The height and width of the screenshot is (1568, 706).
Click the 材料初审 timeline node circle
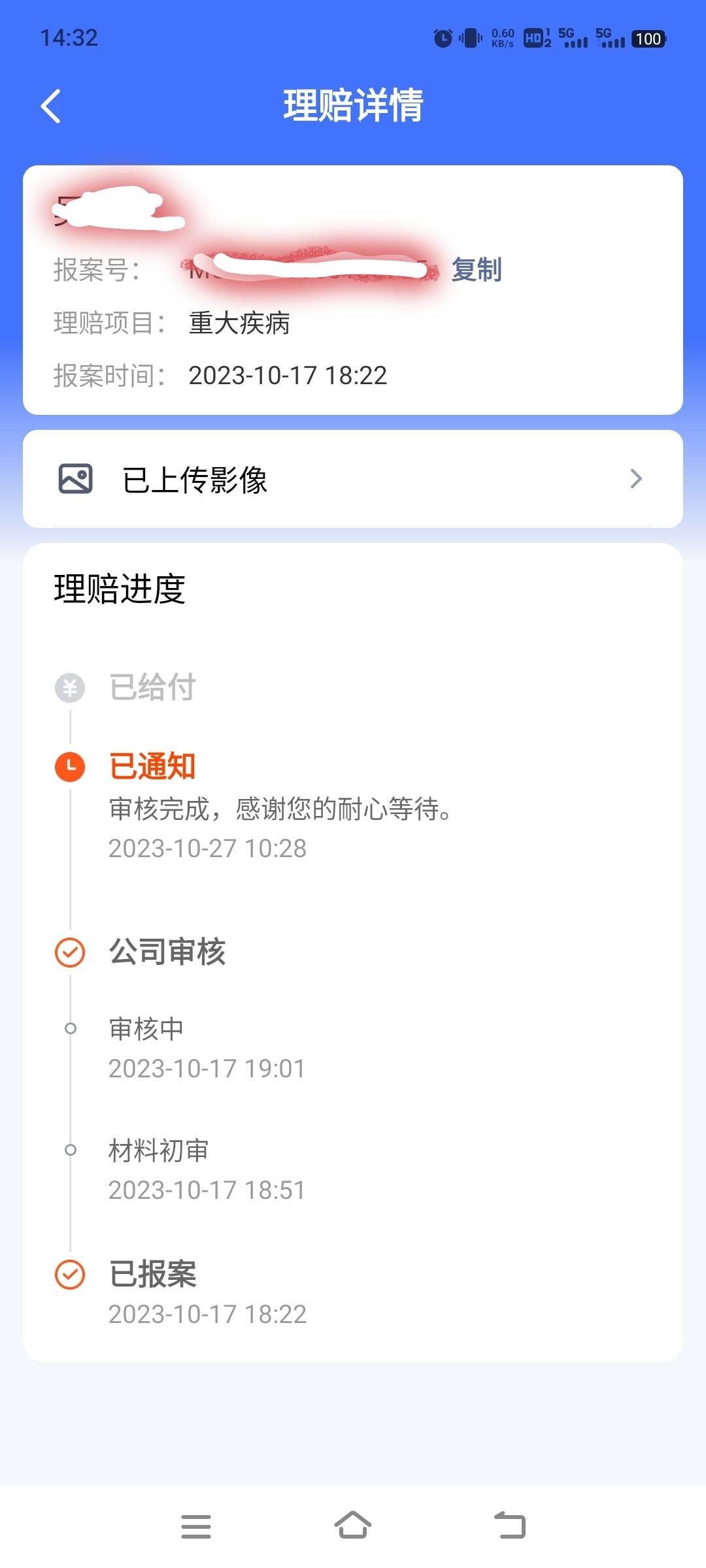(70, 1150)
